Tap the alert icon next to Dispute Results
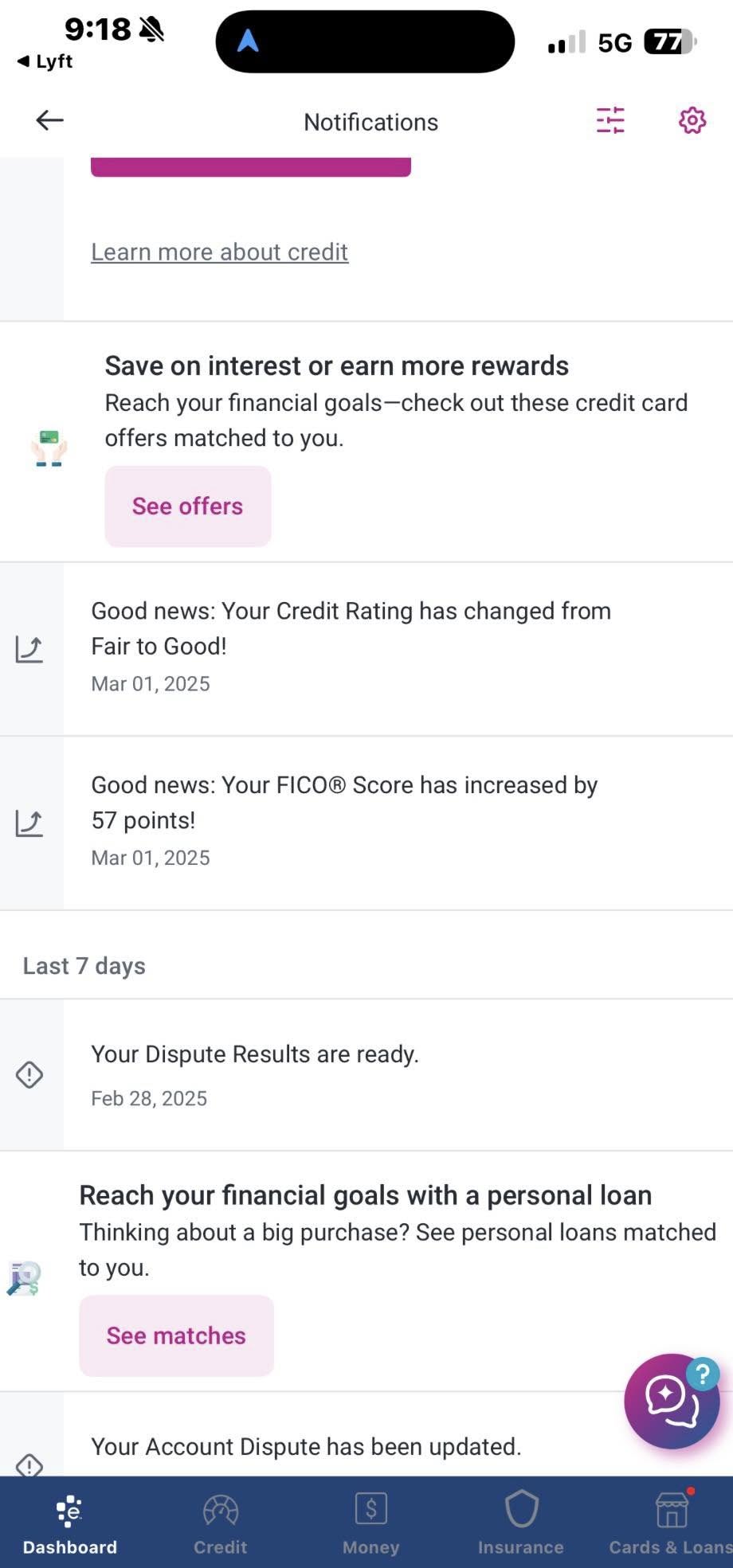733x1568 pixels. tap(29, 1074)
